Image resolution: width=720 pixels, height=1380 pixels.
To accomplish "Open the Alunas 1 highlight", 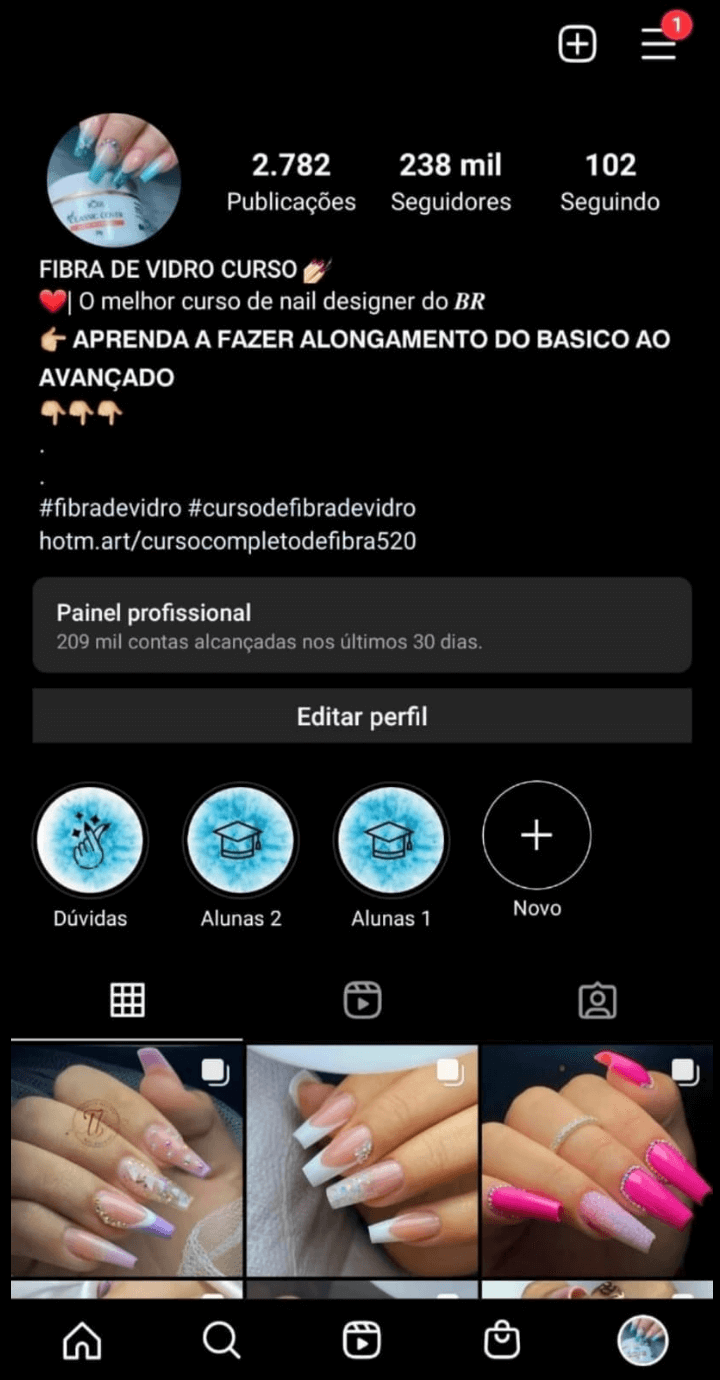I will coord(390,841).
